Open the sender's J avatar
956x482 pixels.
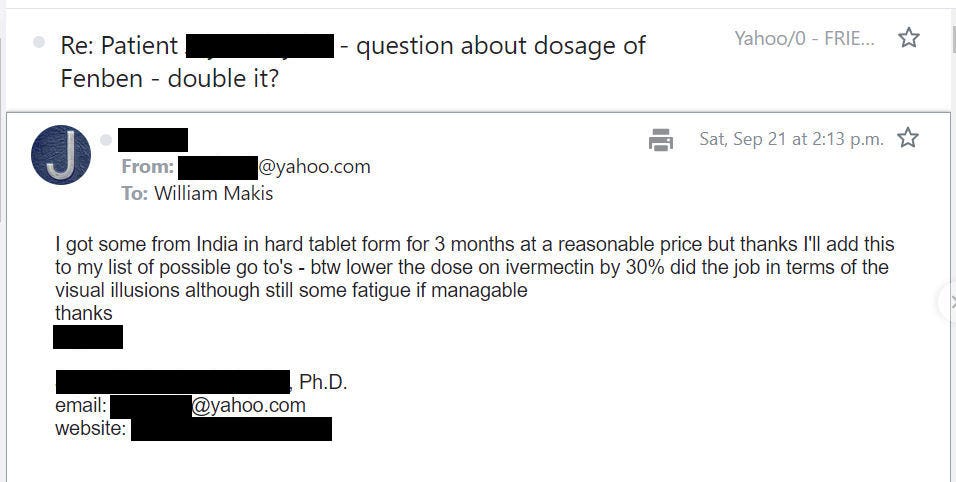61,155
